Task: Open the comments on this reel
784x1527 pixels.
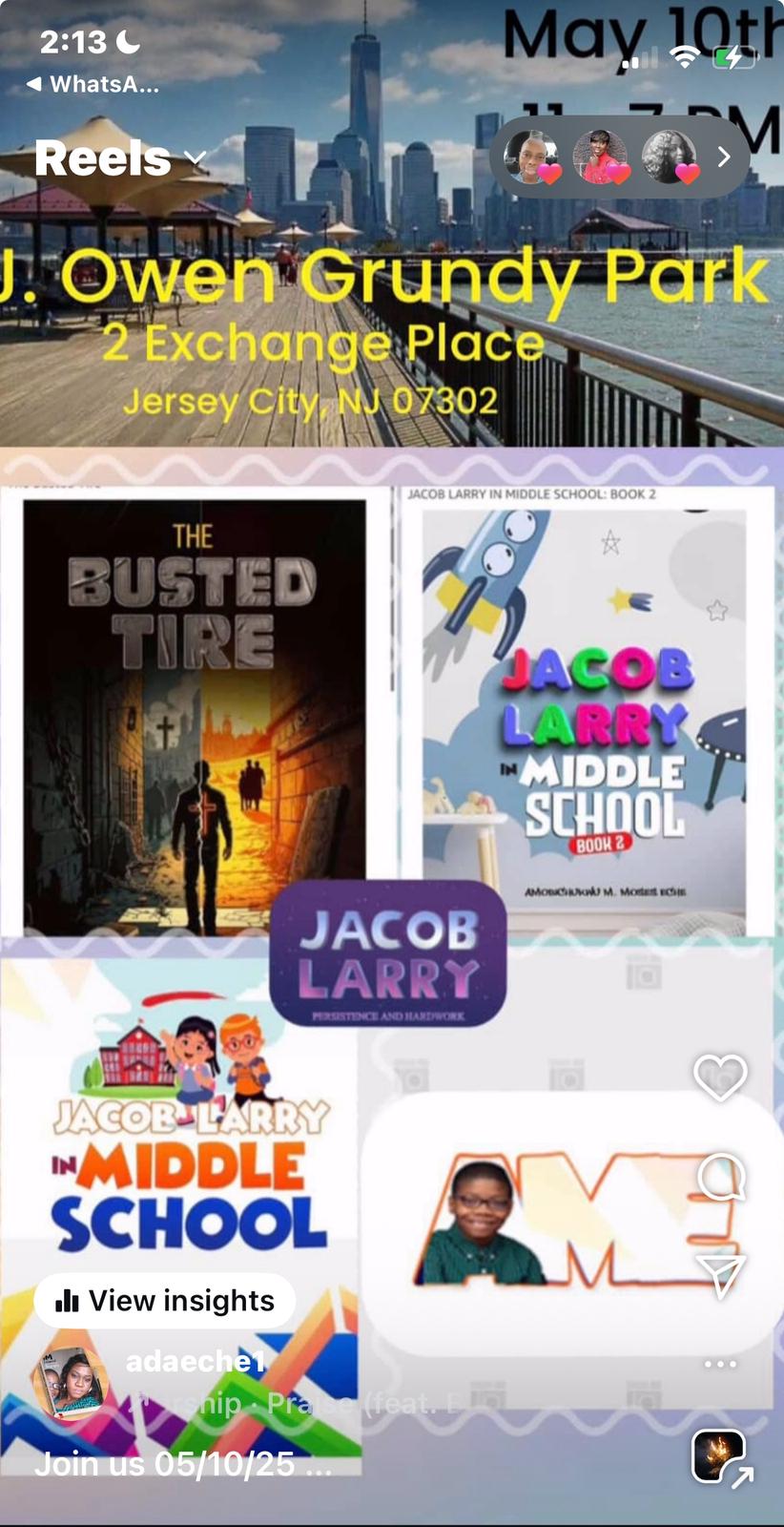Action: [x=720, y=1177]
